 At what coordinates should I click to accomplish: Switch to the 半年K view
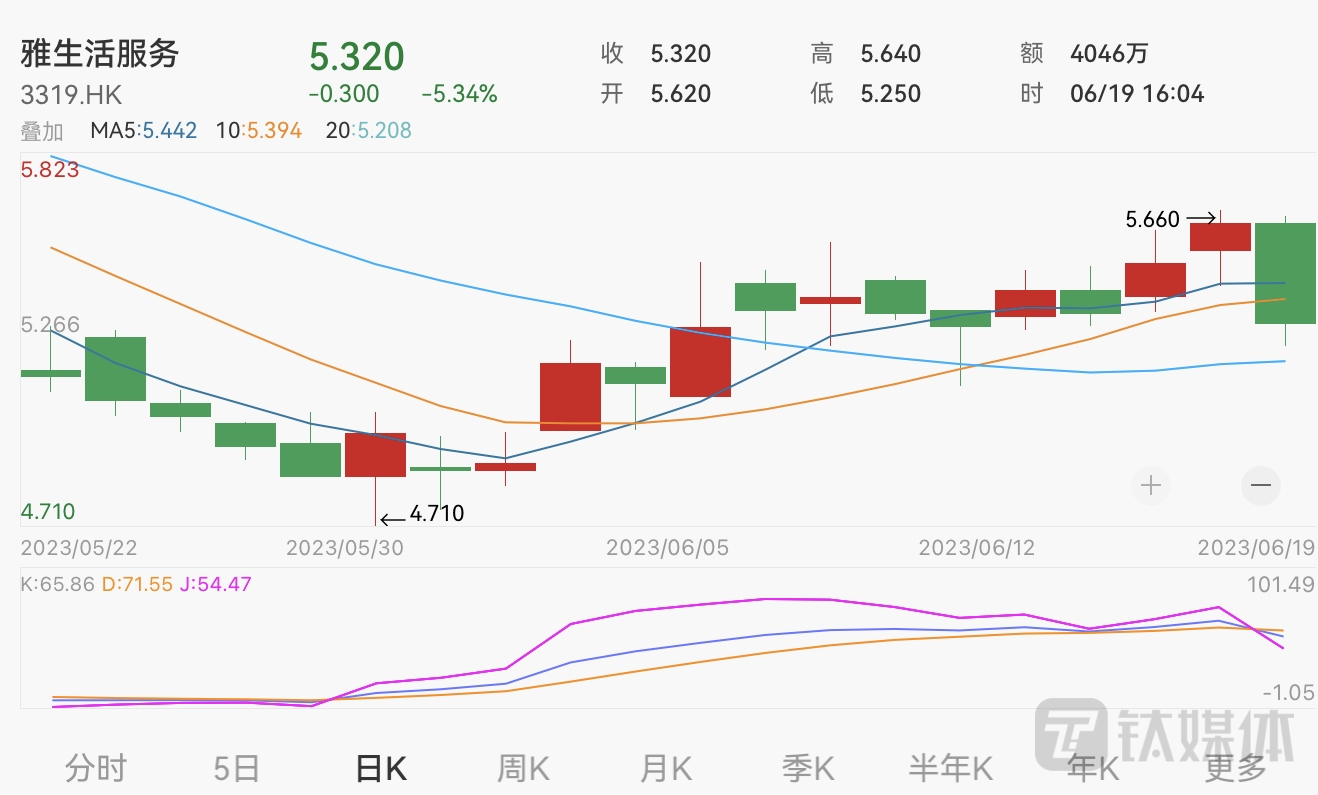coord(950,768)
